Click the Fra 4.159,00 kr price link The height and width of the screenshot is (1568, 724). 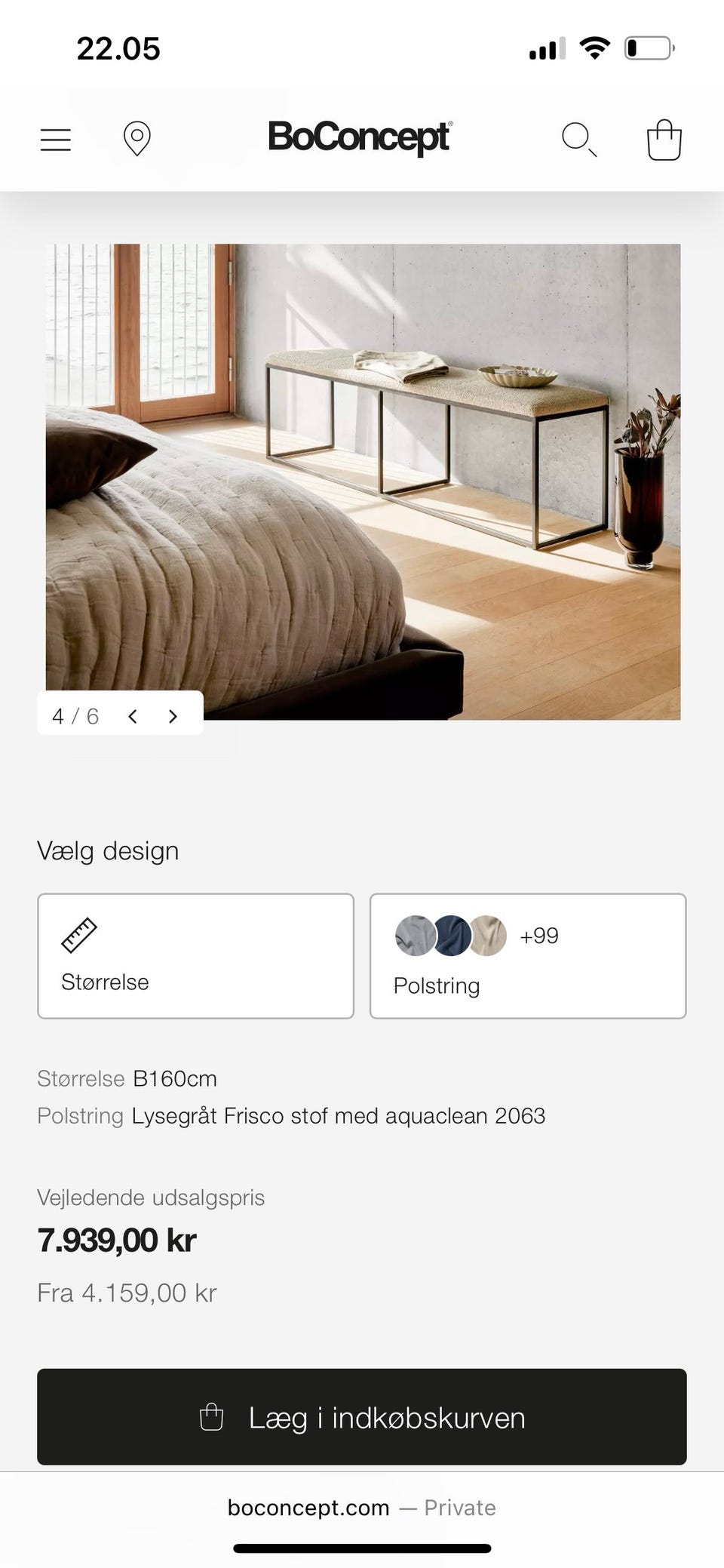(x=127, y=1293)
